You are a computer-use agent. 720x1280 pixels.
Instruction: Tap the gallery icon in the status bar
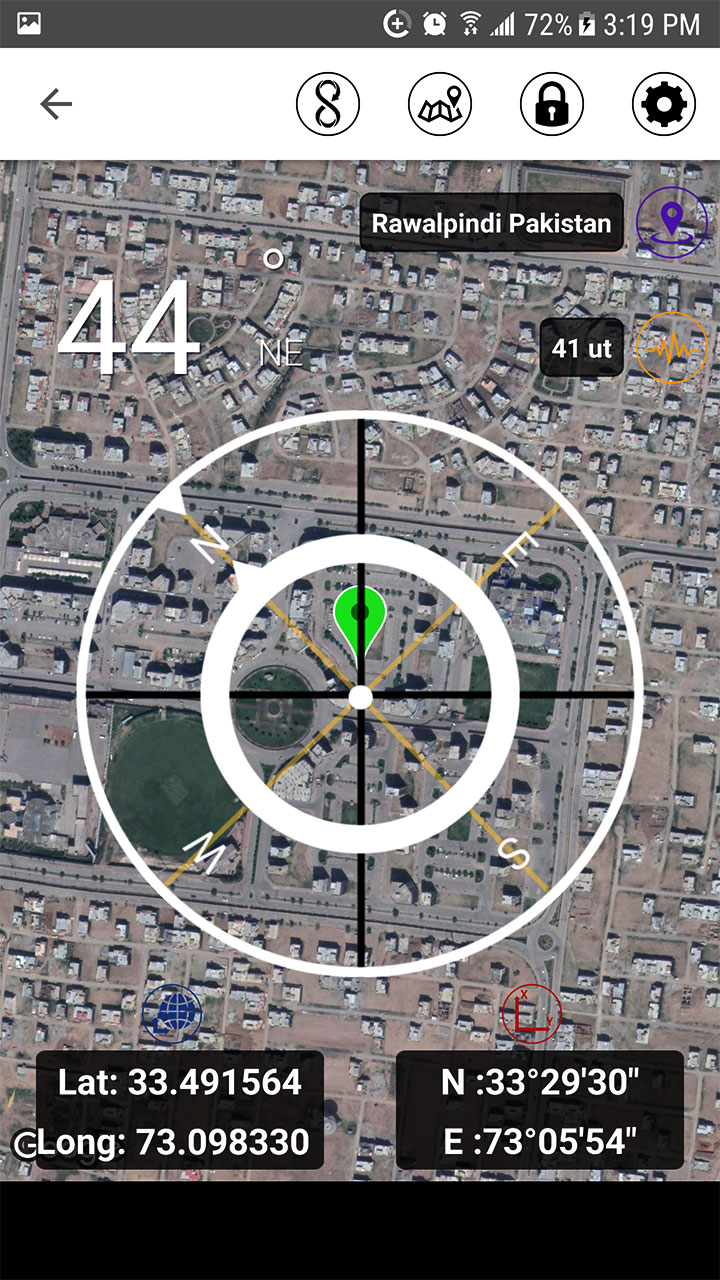tap(28, 22)
